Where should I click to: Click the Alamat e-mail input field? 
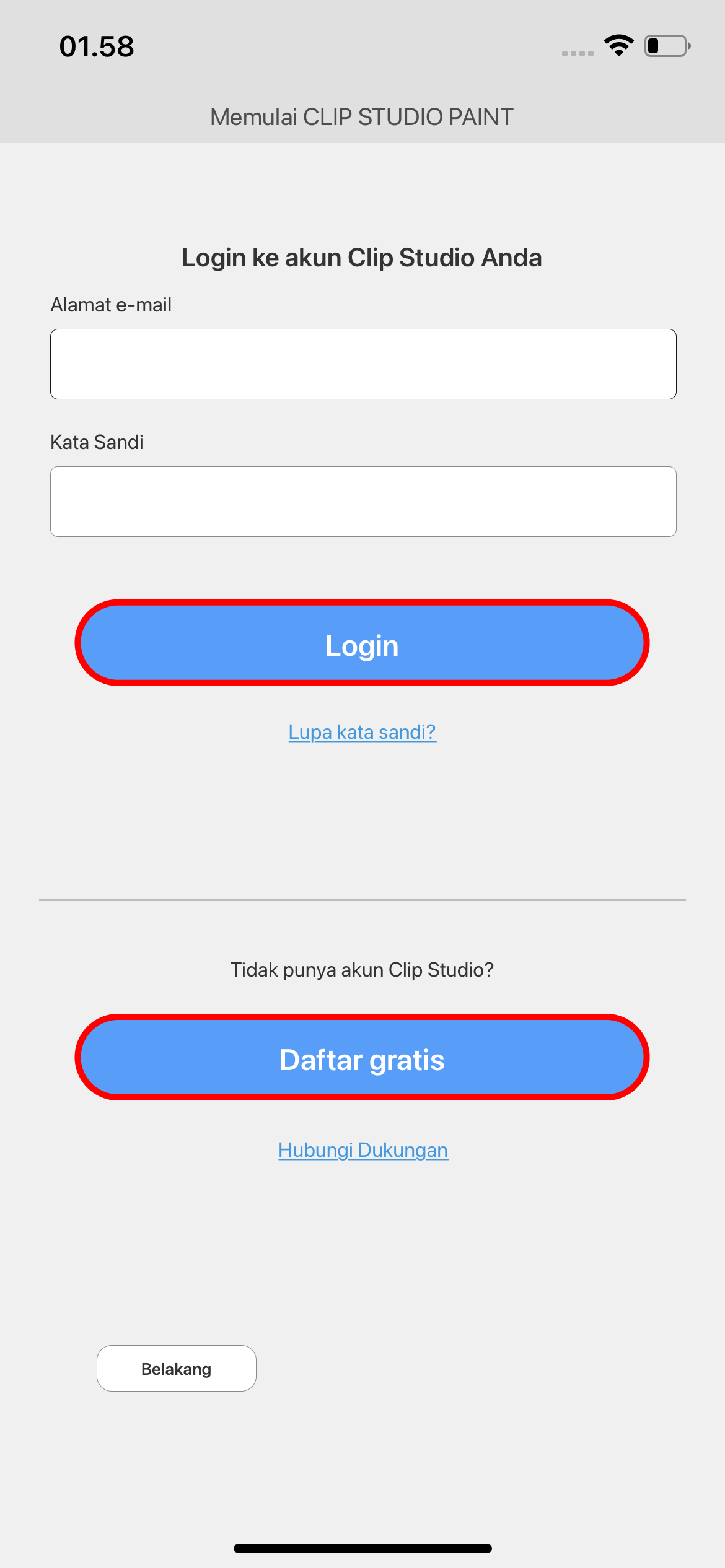point(362,364)
